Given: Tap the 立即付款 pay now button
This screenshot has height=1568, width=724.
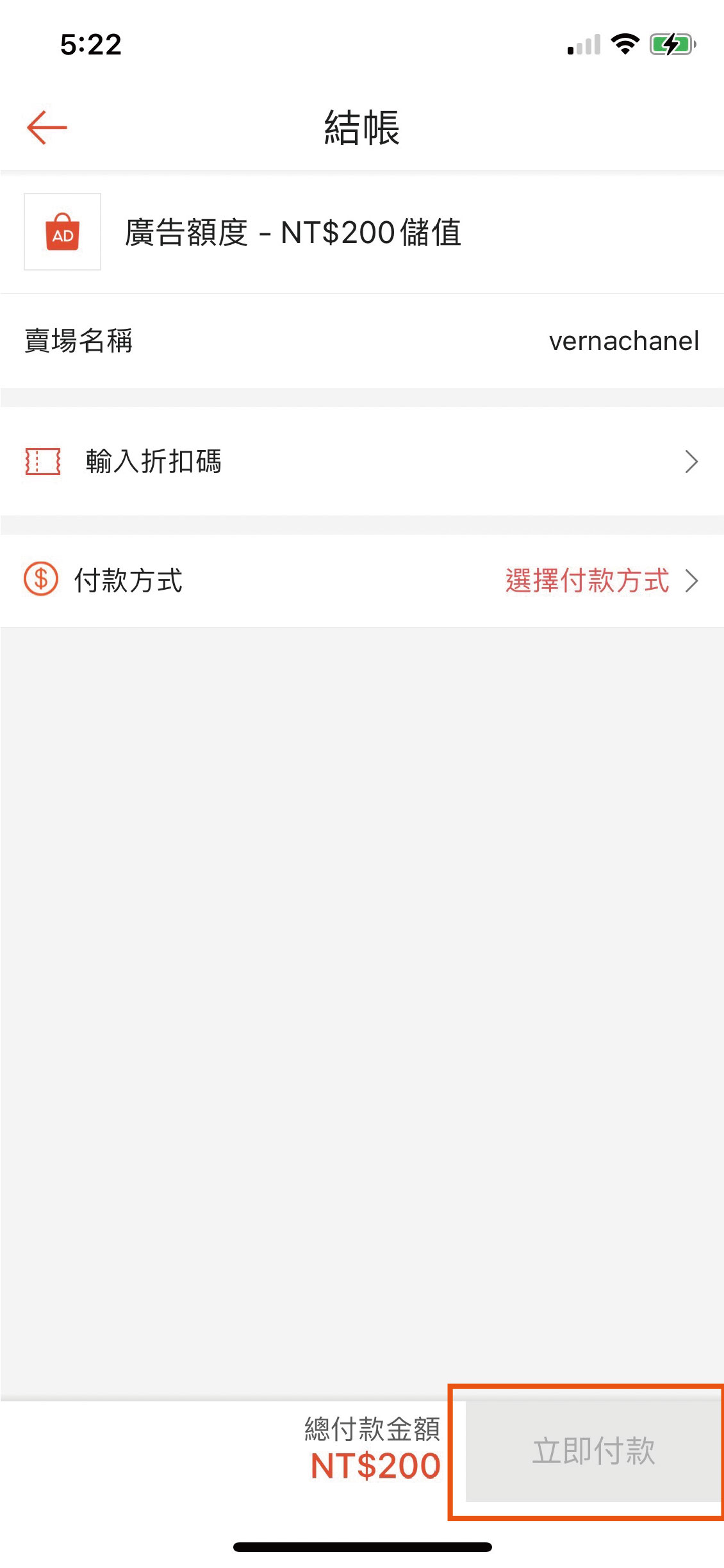Looking at the screenshot, I should point(593,1451).
